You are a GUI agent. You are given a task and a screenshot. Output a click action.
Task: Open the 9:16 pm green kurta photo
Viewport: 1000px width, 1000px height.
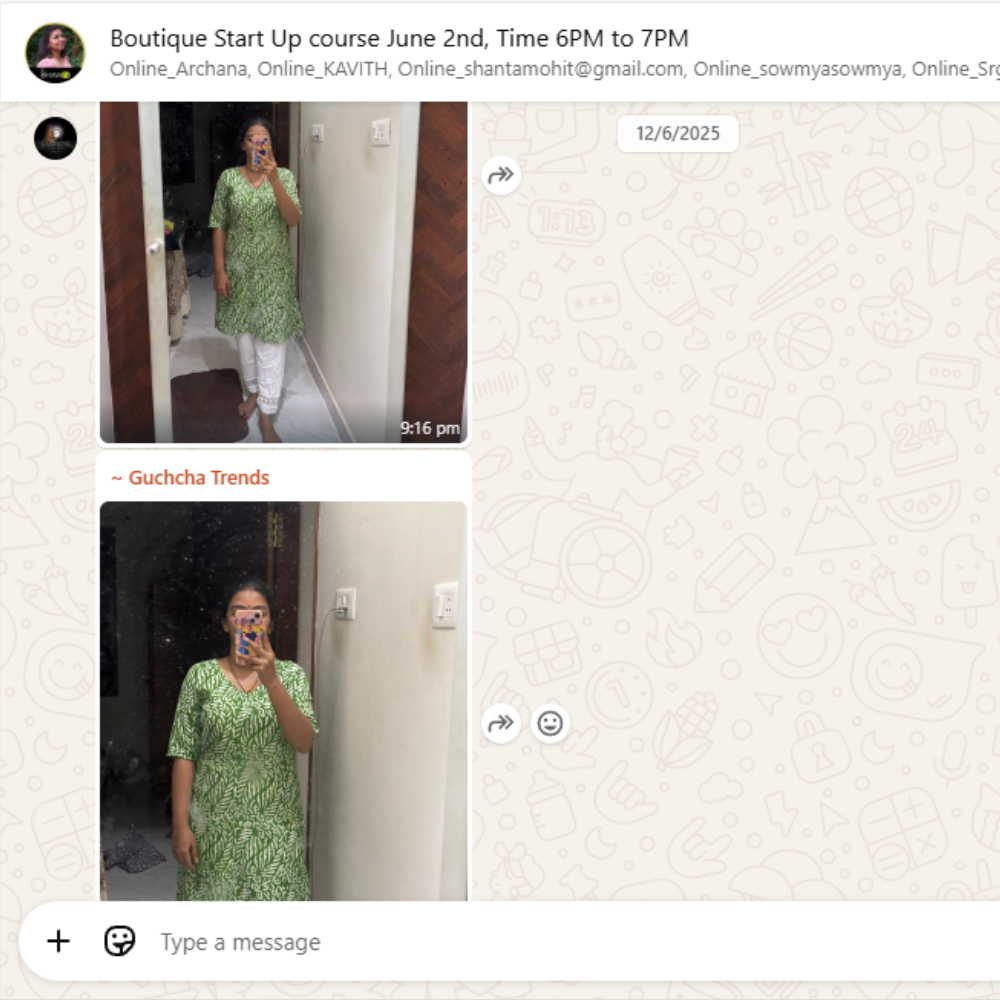click(283, 270)
